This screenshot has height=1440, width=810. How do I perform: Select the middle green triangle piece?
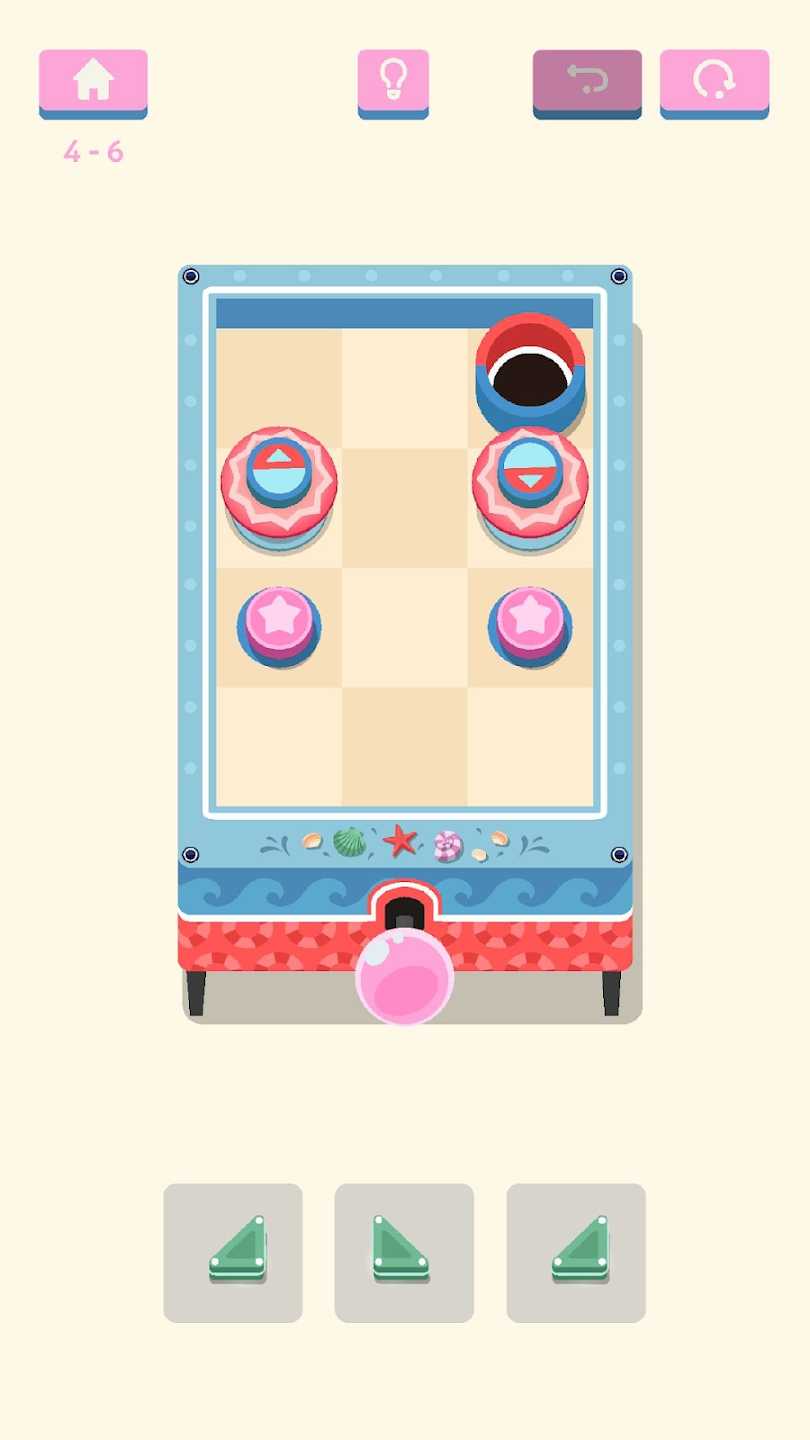(404, 1252)
